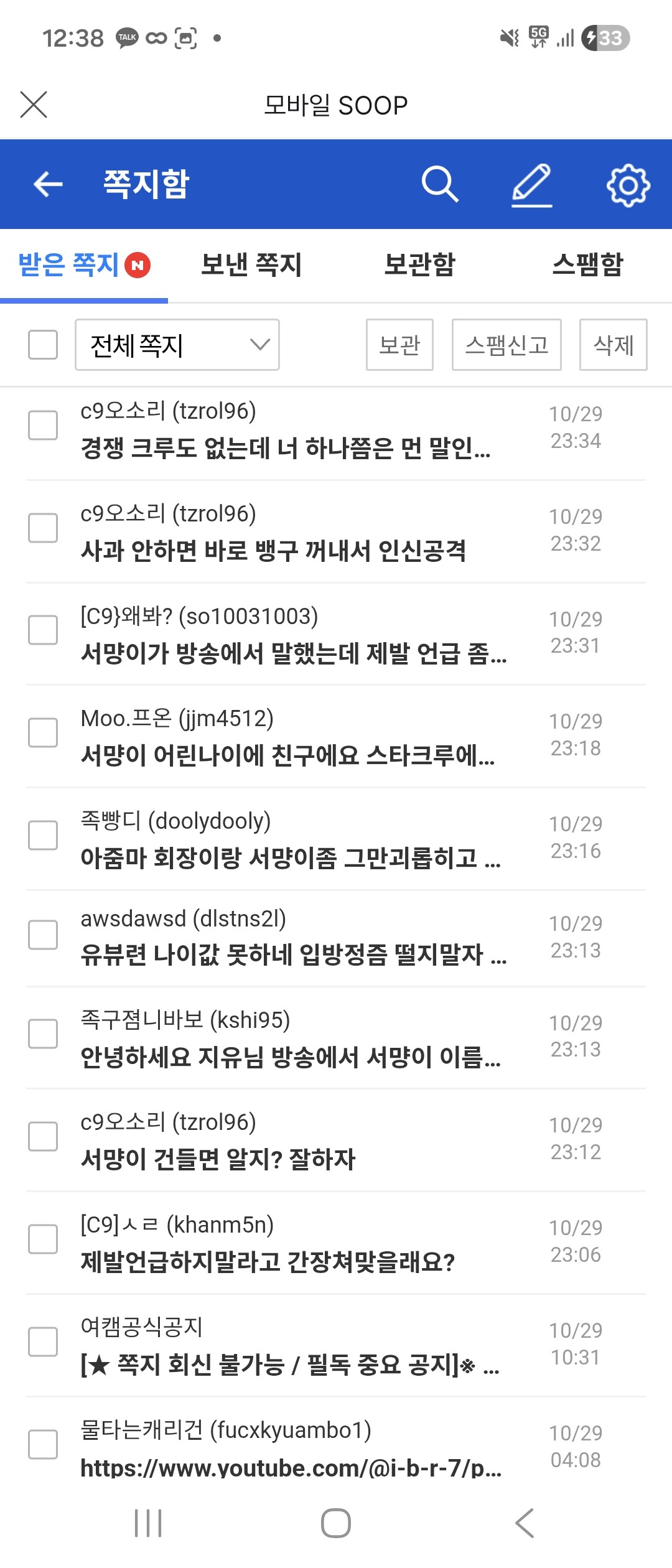Open message search magnifier
This screenshot has height=1568, width=672.
(440, 184)
